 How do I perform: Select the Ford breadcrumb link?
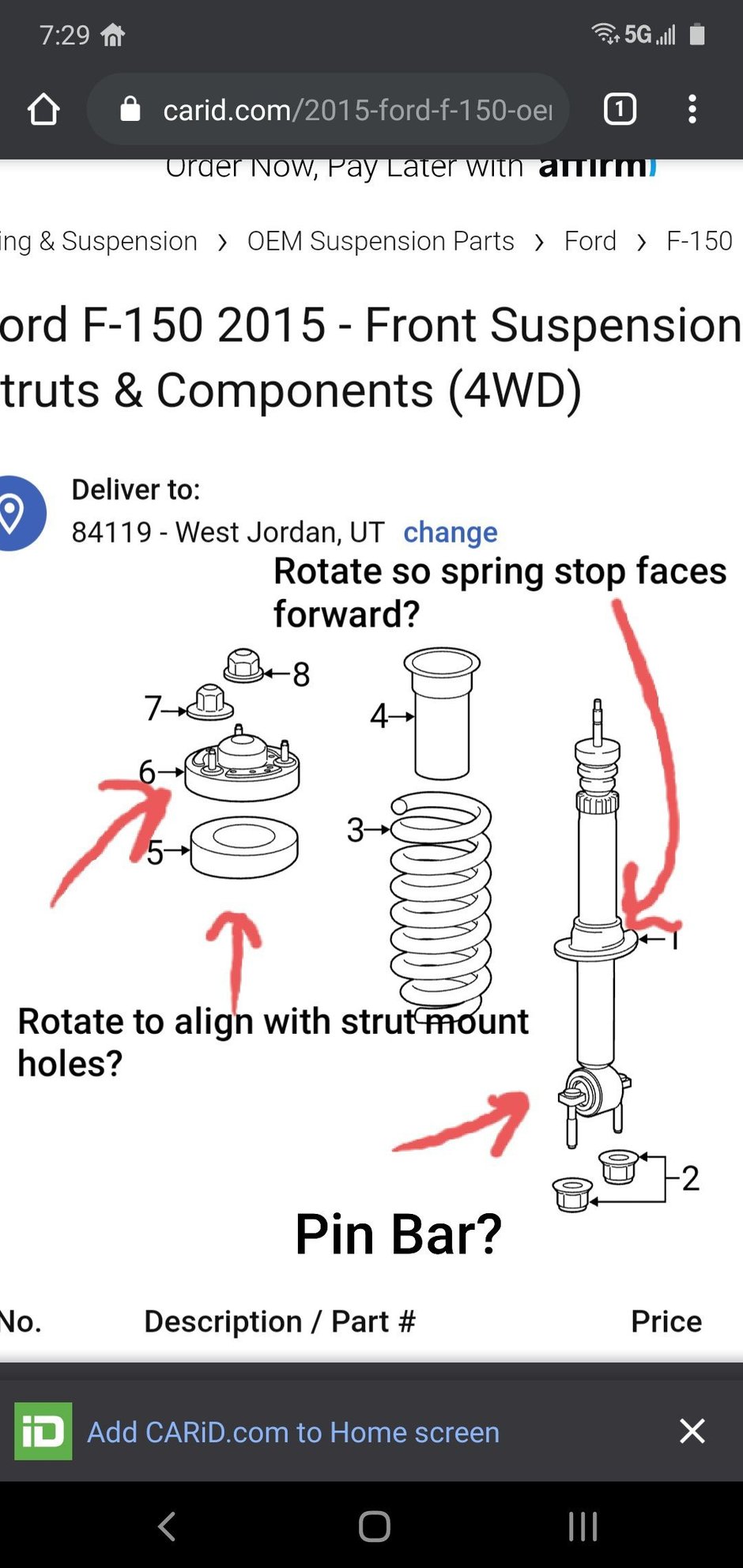pos(589,241)
